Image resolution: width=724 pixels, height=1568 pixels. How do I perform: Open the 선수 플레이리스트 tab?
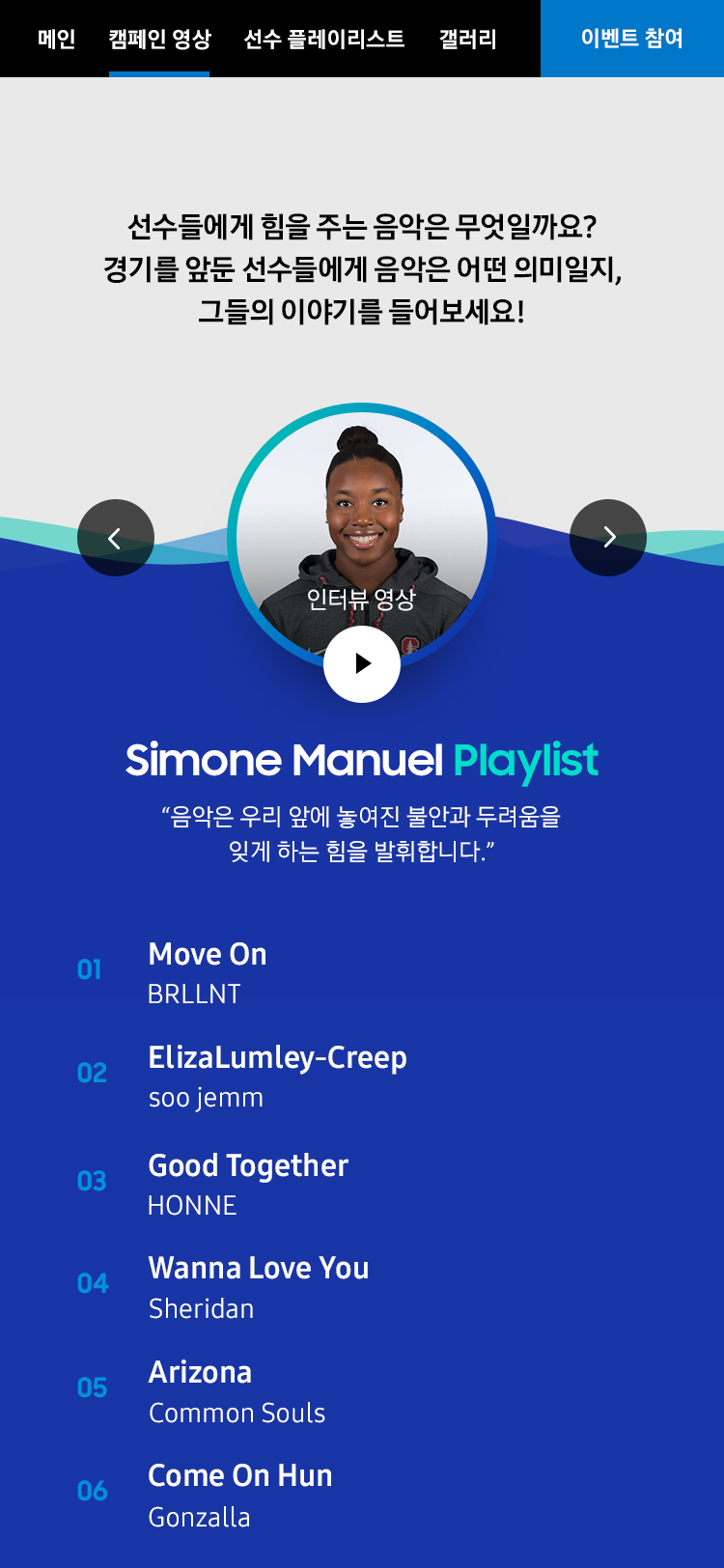[x=324, y=39]
